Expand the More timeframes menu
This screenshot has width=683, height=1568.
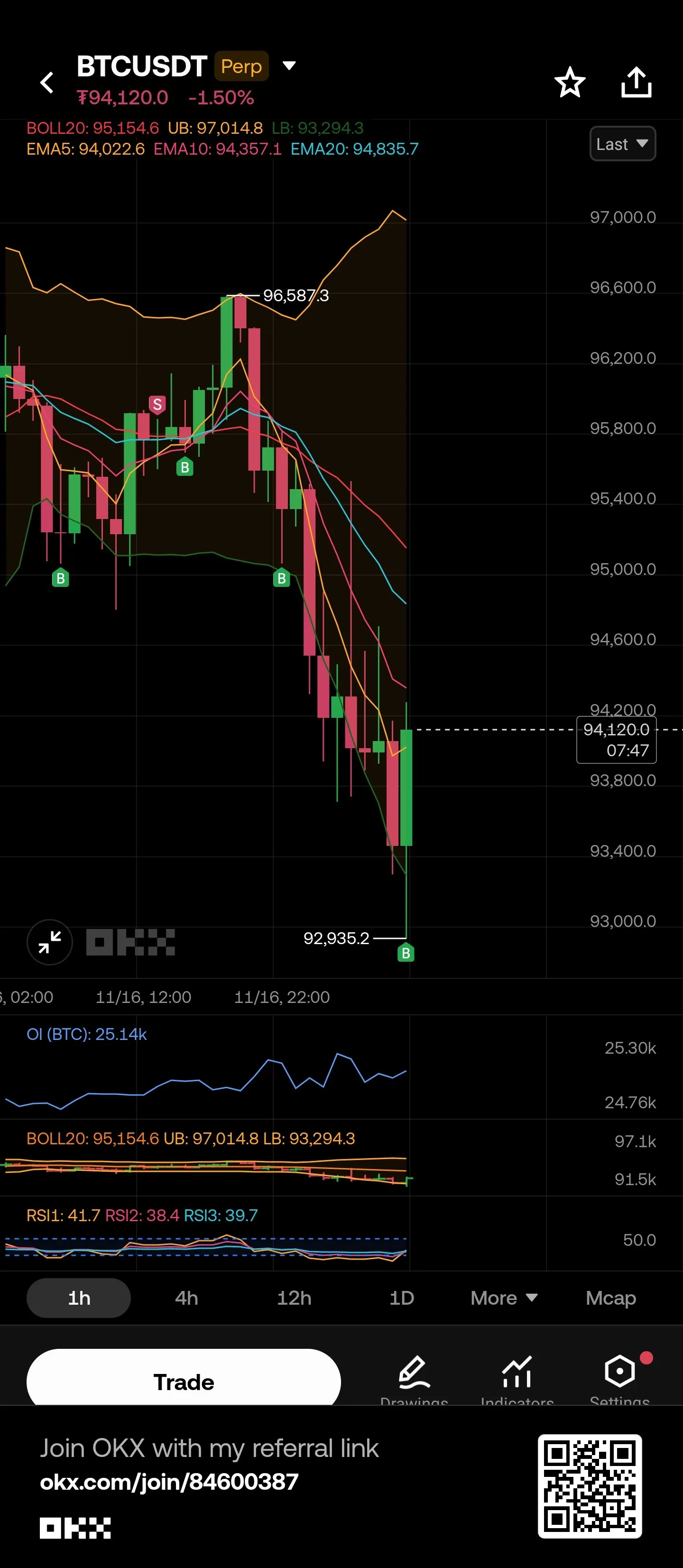point(504,1298)
